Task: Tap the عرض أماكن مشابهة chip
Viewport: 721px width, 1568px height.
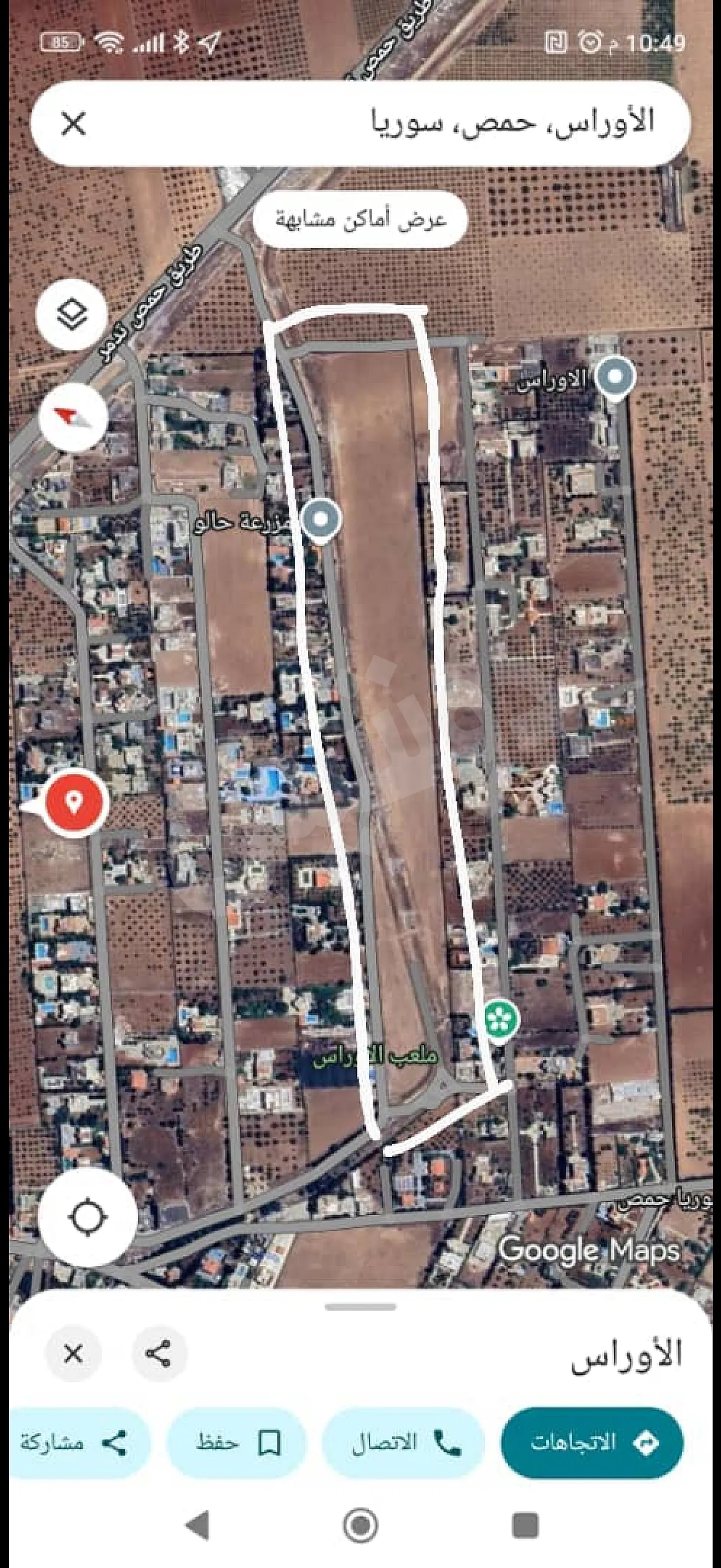Action: pyautogui.click(x=360, y=219)
